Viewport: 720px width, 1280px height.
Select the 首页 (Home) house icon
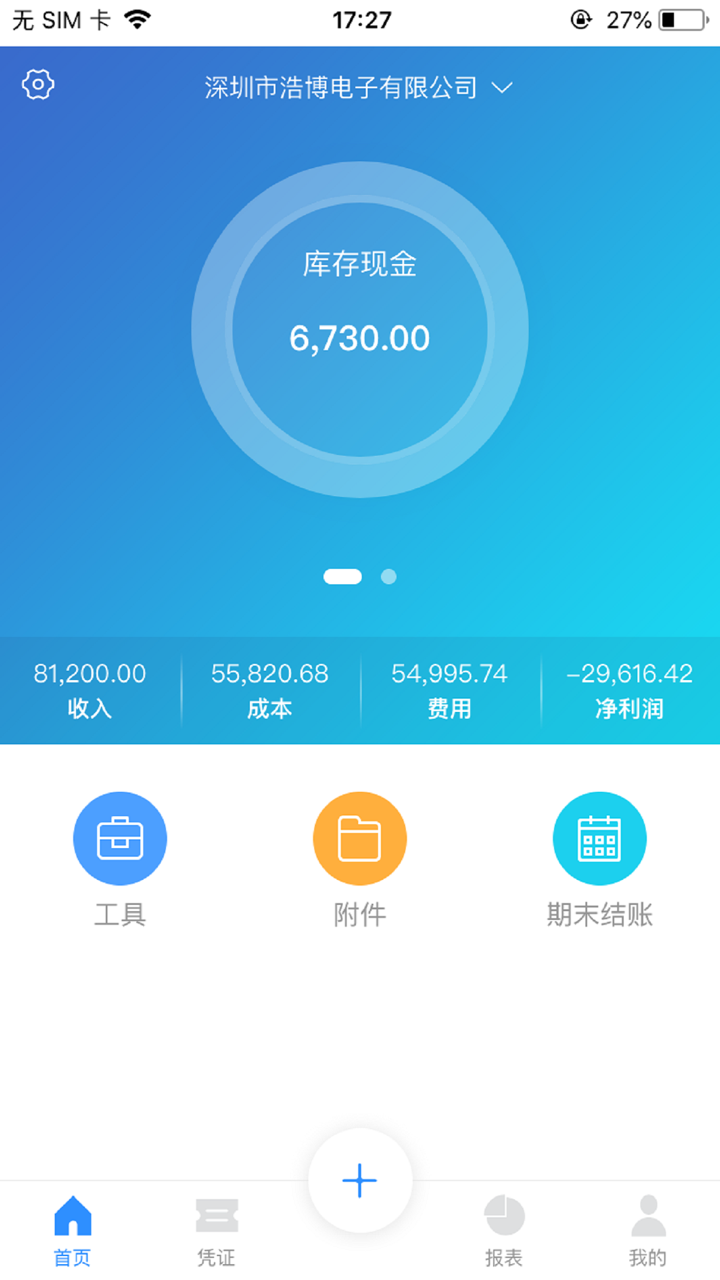click(x=71, y=1215)
